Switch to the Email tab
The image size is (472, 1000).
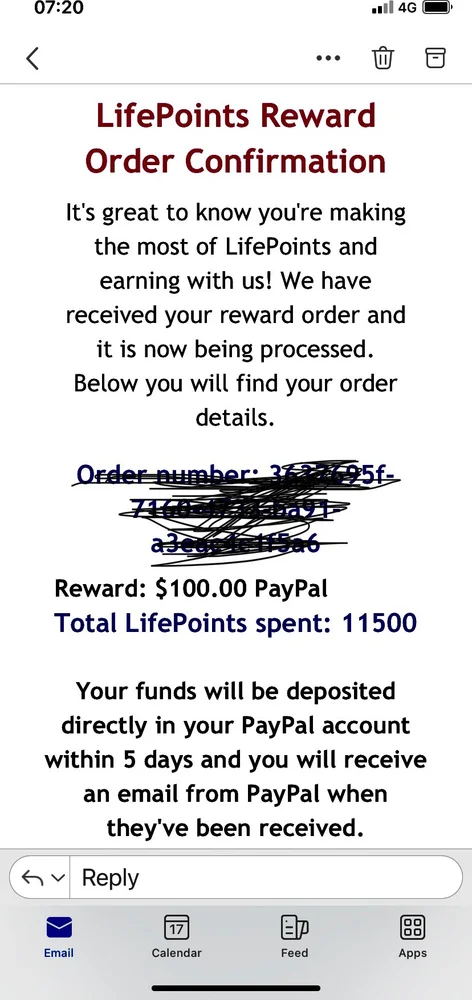59,936
